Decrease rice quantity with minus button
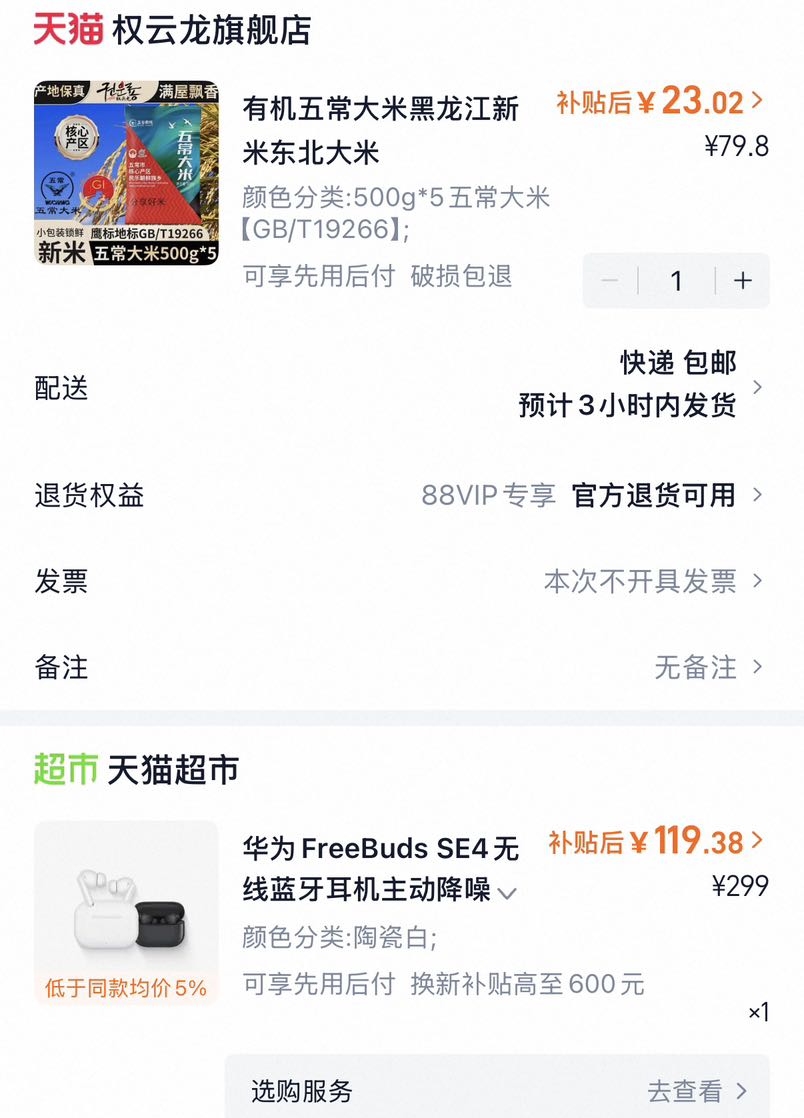Image resolution: width=804 pixels, height=1118 pixels. (x=610, y=280)
